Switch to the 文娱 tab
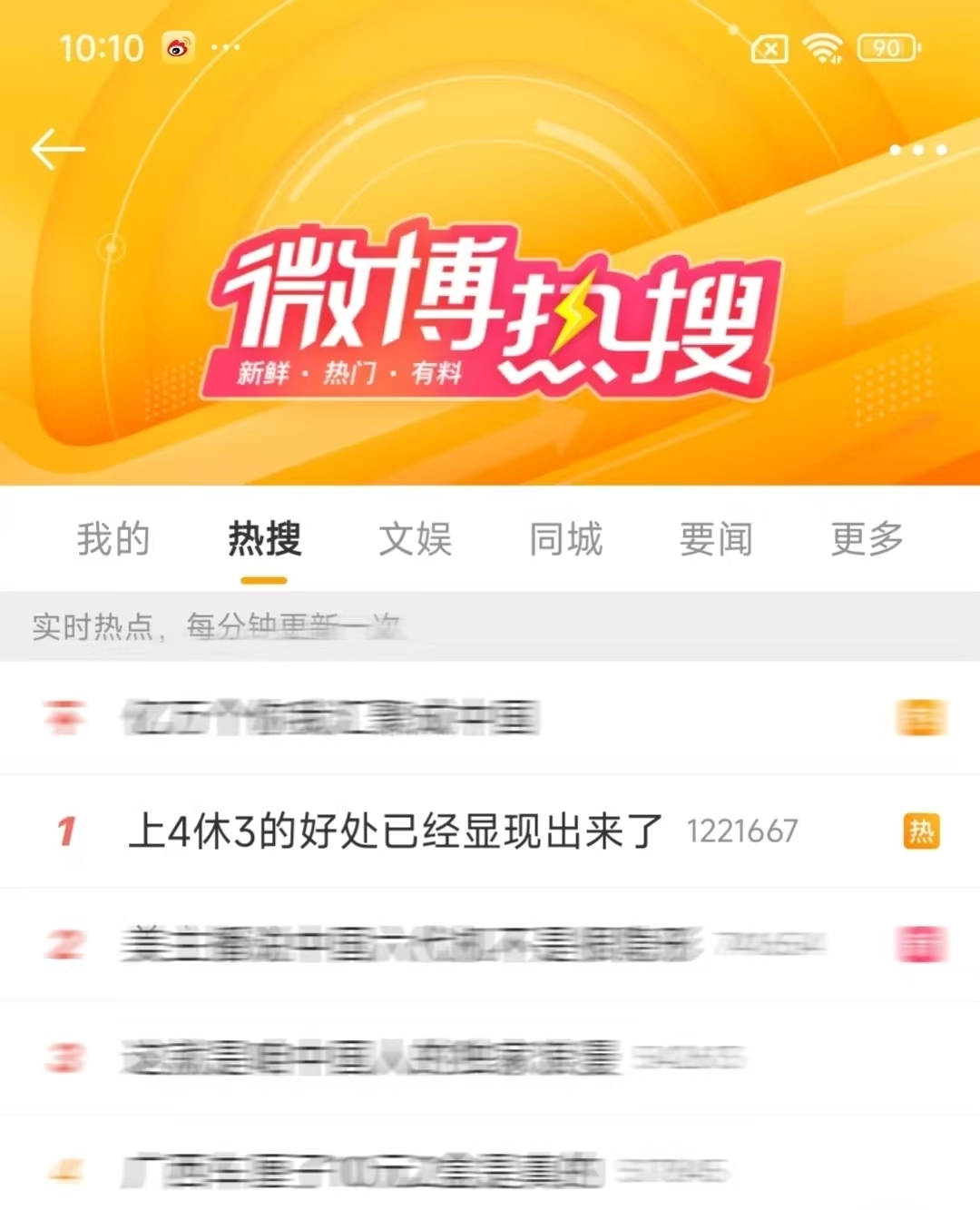Screen dimensions: 980x1210 point(415,539)
